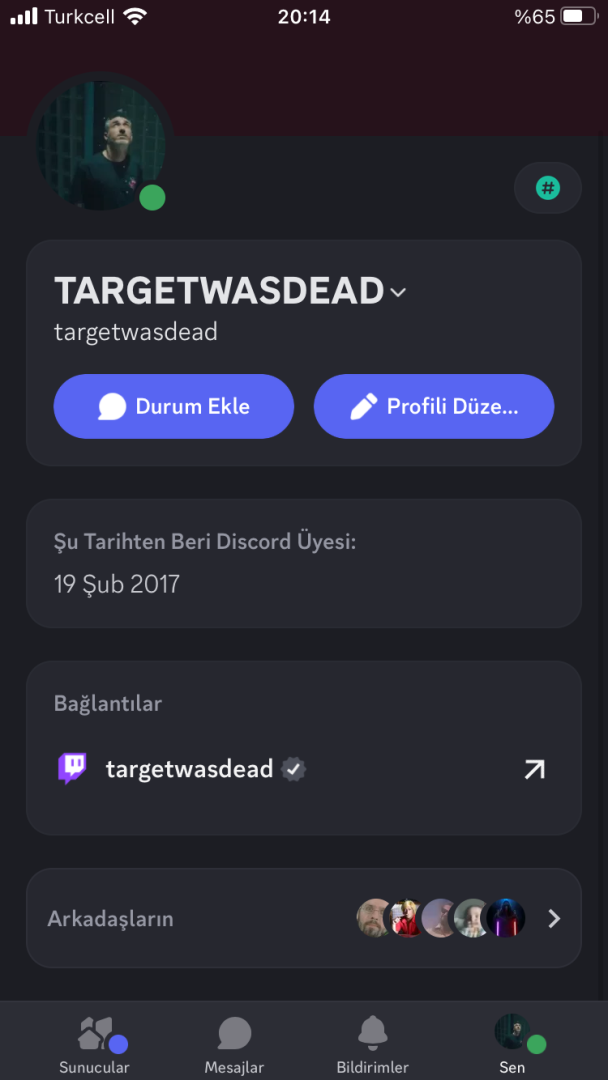This screenshot has width=608, height=1080.
Task: Switch to the Bildirimler tab
Action: pyautogui.click(x=373, y=1043)
